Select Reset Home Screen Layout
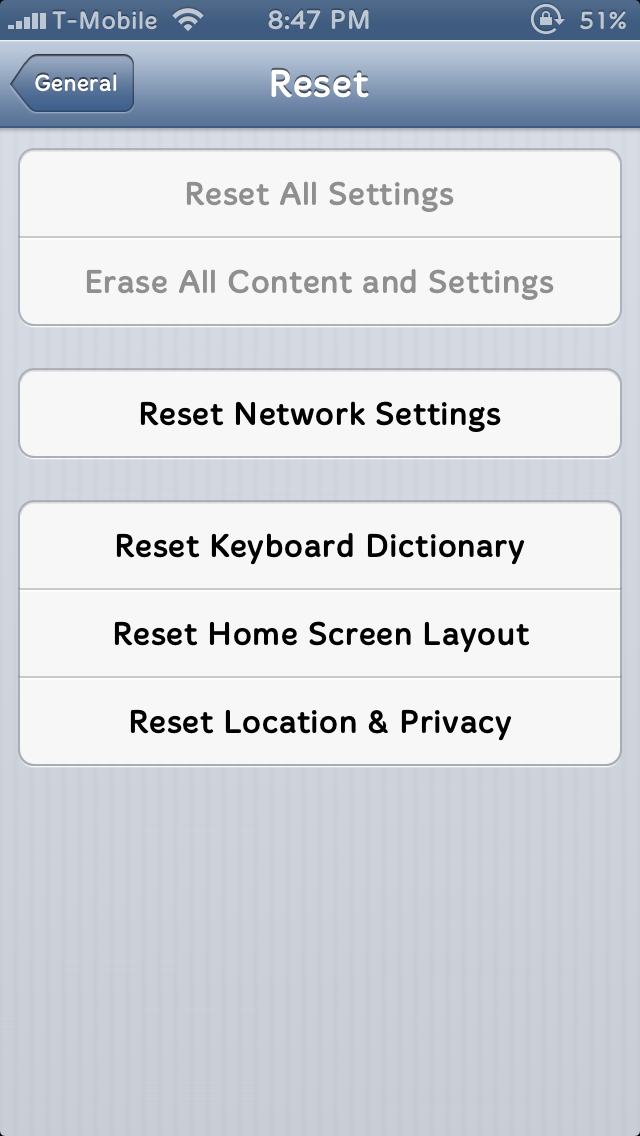 (x=320, y=633)
